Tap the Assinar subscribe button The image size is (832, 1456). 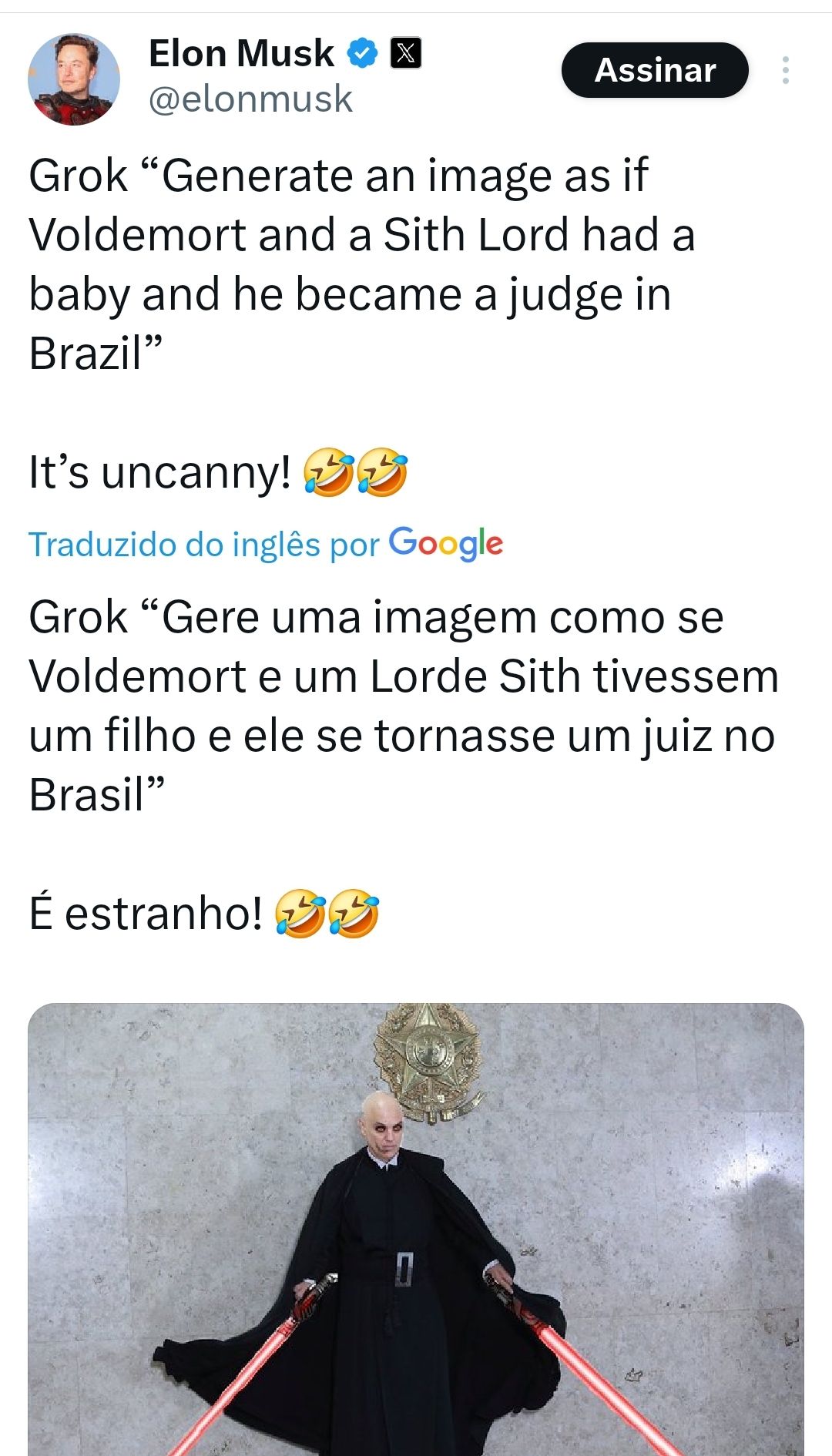(655, 70)
